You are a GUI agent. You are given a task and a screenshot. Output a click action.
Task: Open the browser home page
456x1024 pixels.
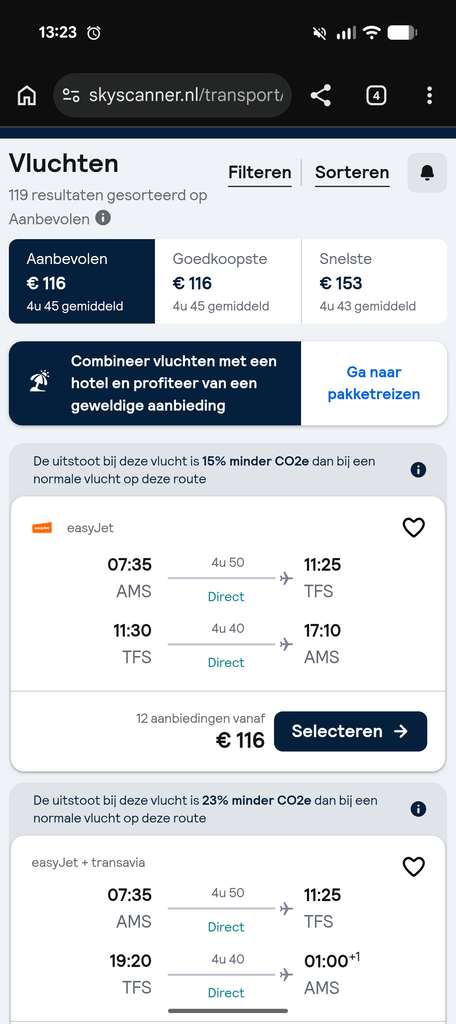27,95
